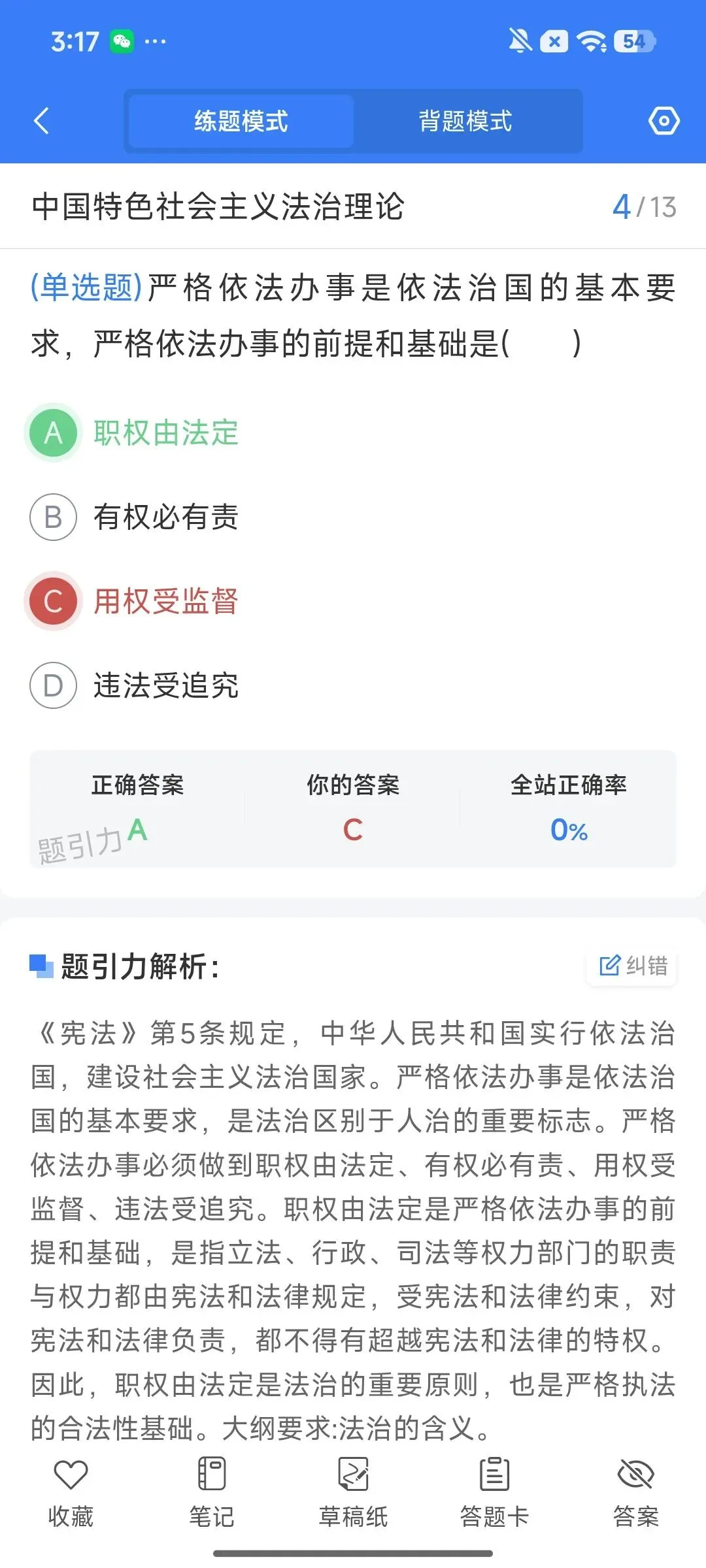Go back using the top-left arrow
Viewport: 706px width, 1568px height.
point(41,121)
